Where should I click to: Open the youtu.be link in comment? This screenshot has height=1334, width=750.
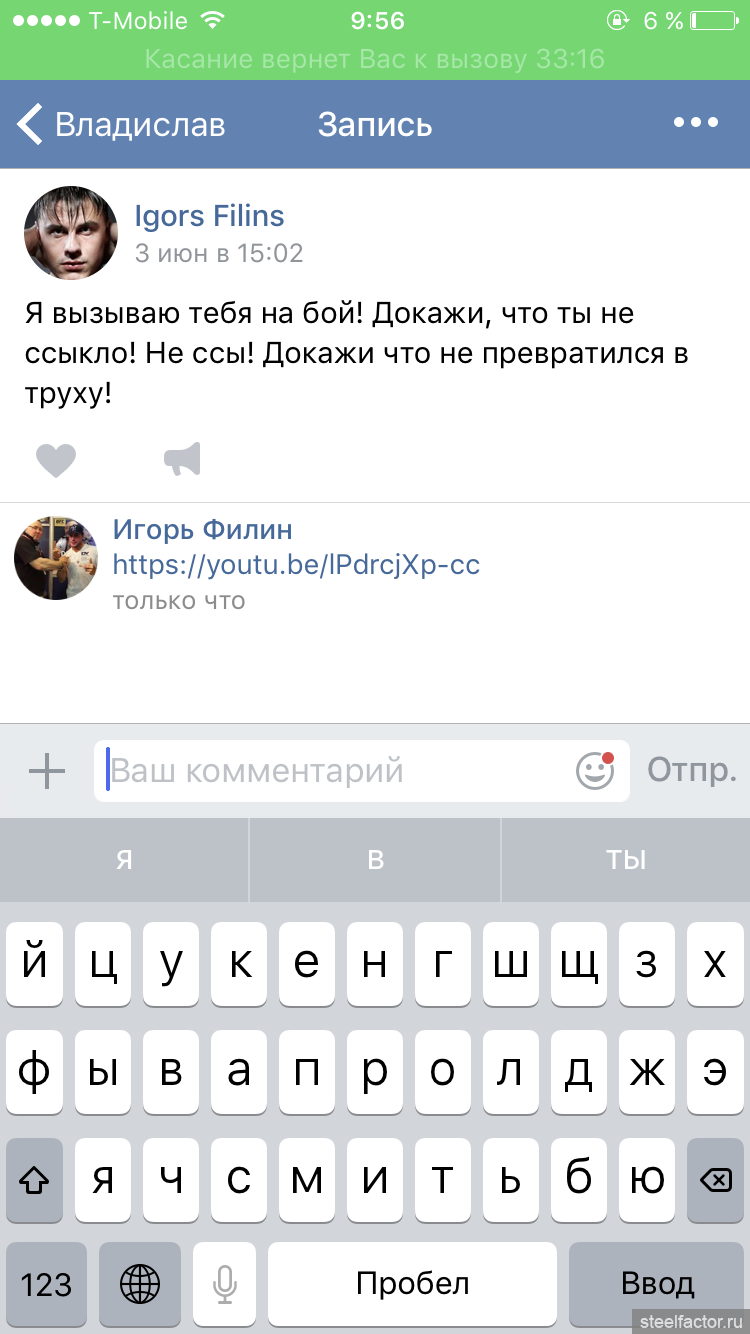[296, 565]
